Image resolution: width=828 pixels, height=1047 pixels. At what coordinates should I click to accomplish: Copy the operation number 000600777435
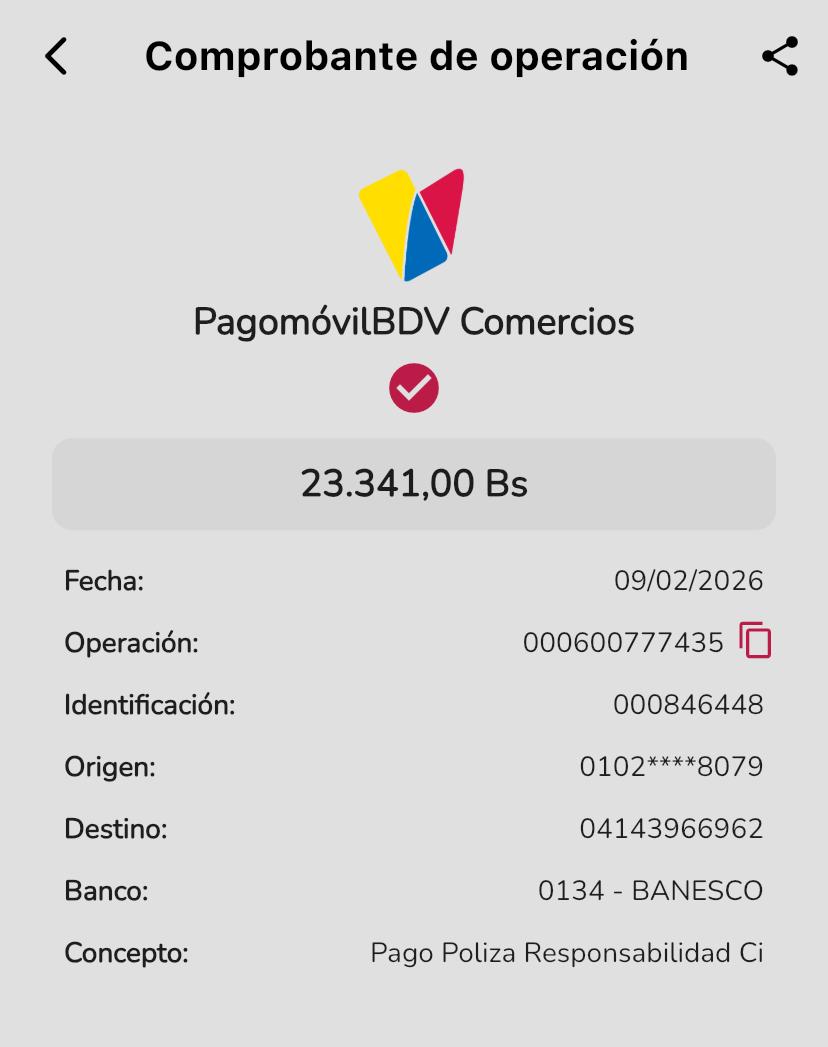[755, 640]
